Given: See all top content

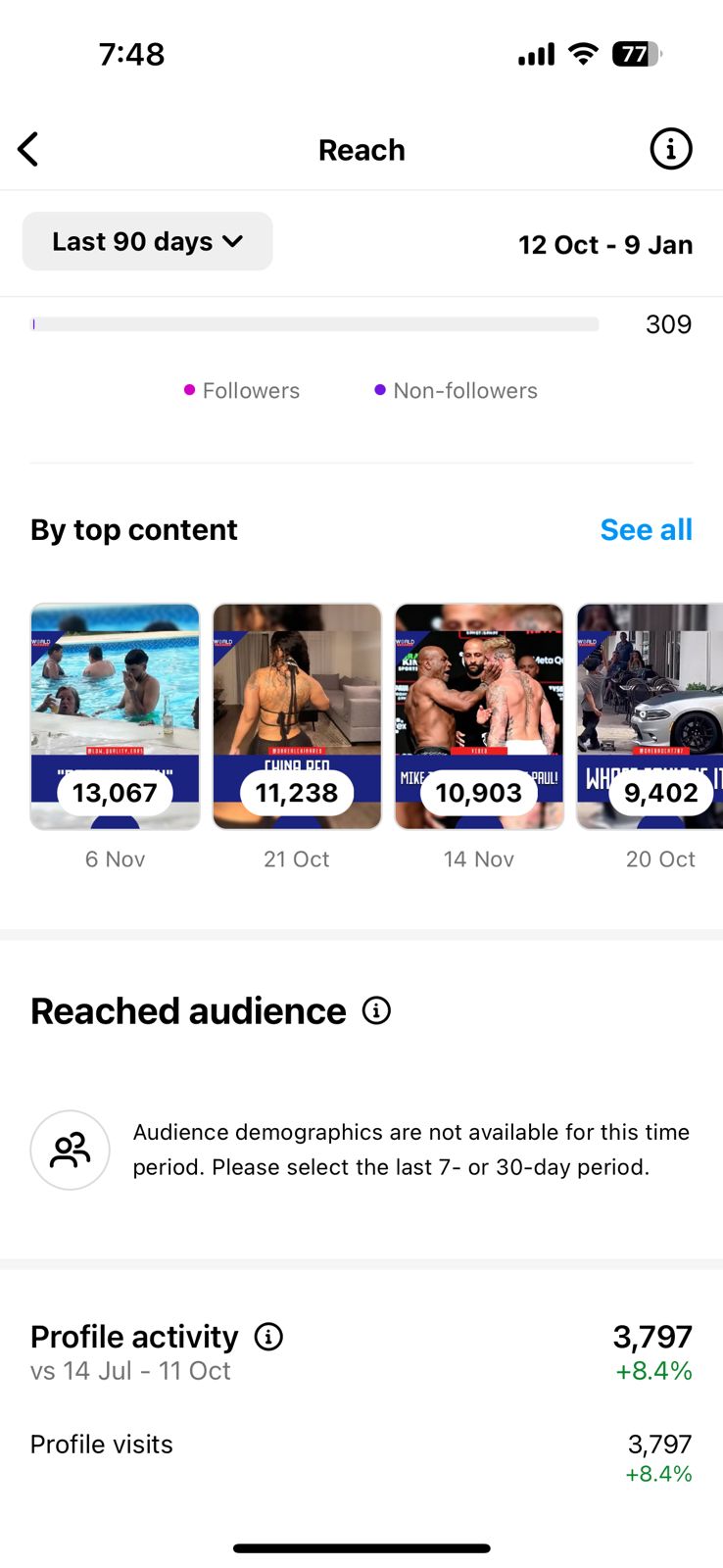Looking at the screenshot, I should 646,530.
